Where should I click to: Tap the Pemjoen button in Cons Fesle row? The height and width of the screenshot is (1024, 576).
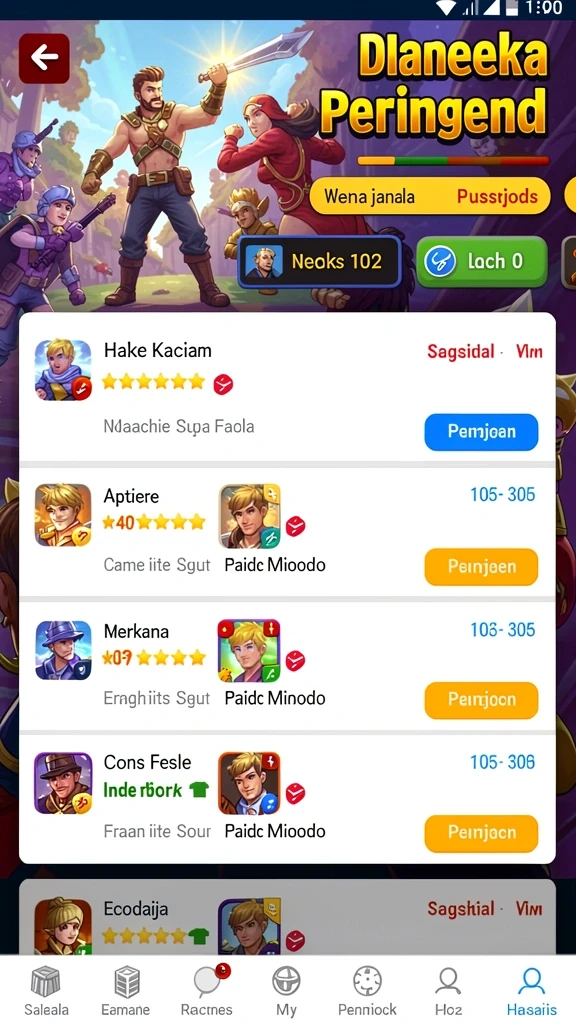click(481, 833)
